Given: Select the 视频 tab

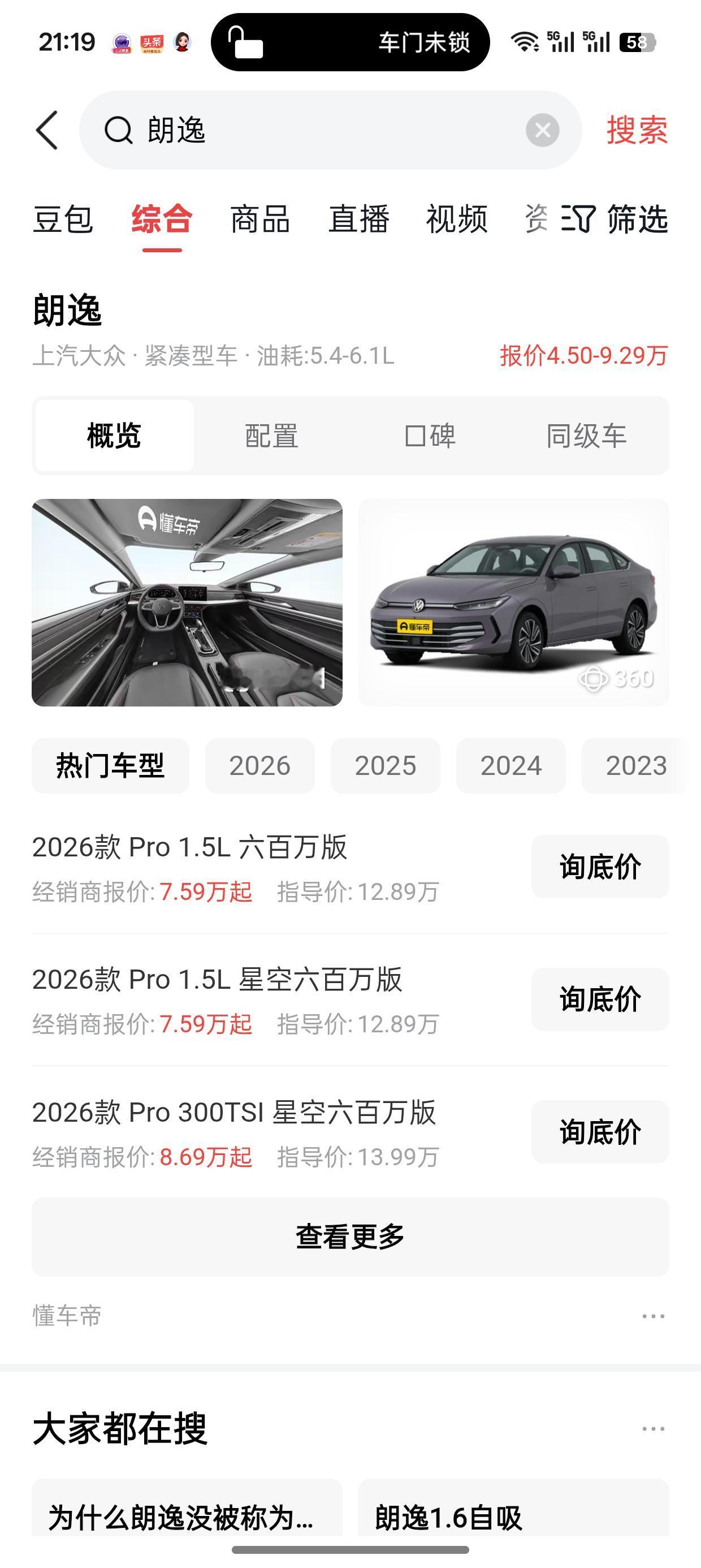Looking at the screenshot, I should pyautogui.click(x=456, y=219).
